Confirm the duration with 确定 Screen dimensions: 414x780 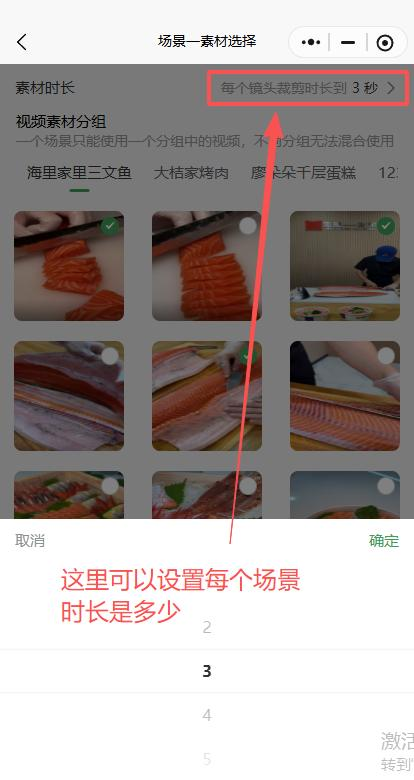384,540
